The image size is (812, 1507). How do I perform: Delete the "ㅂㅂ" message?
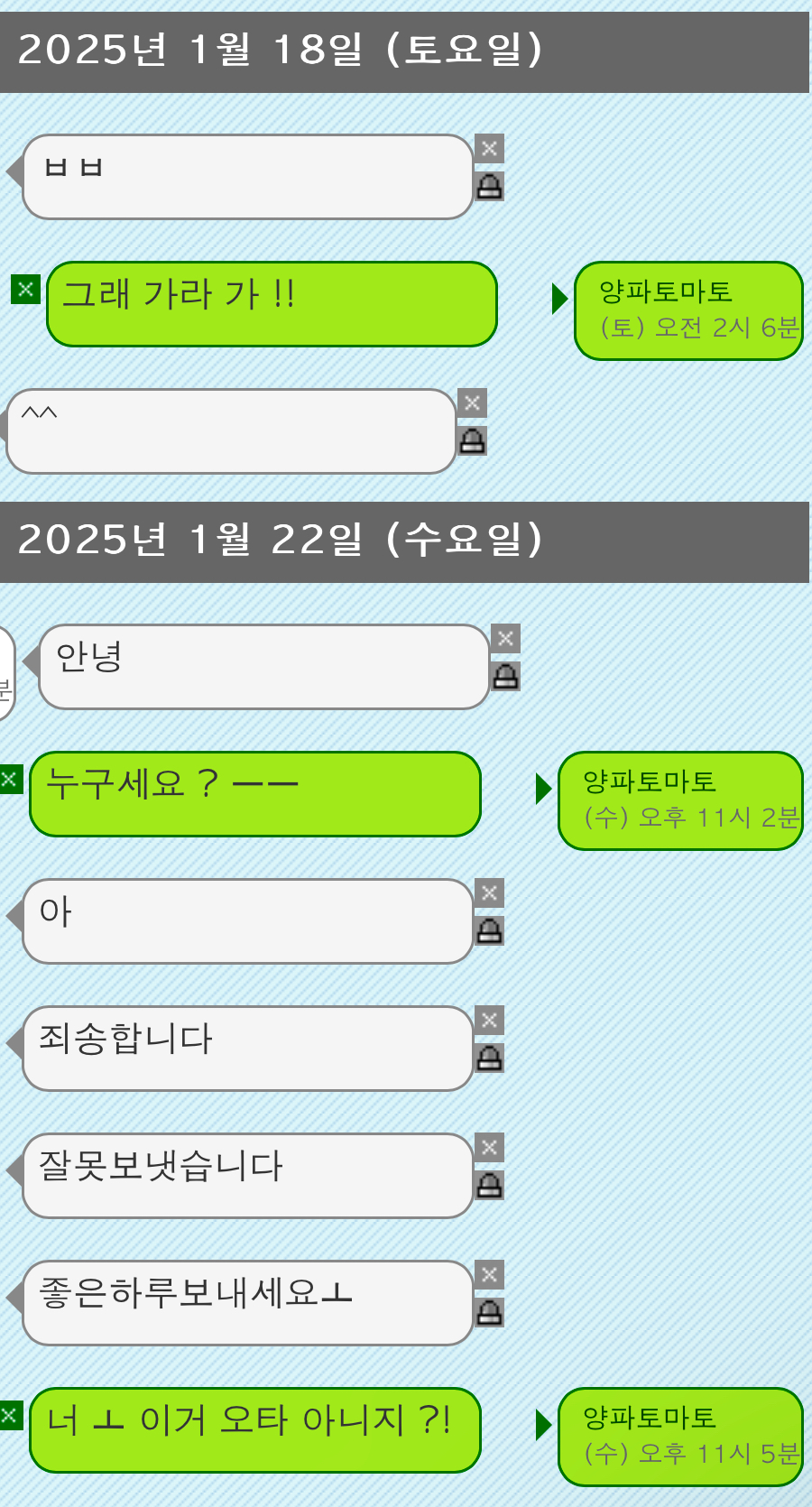490,149
